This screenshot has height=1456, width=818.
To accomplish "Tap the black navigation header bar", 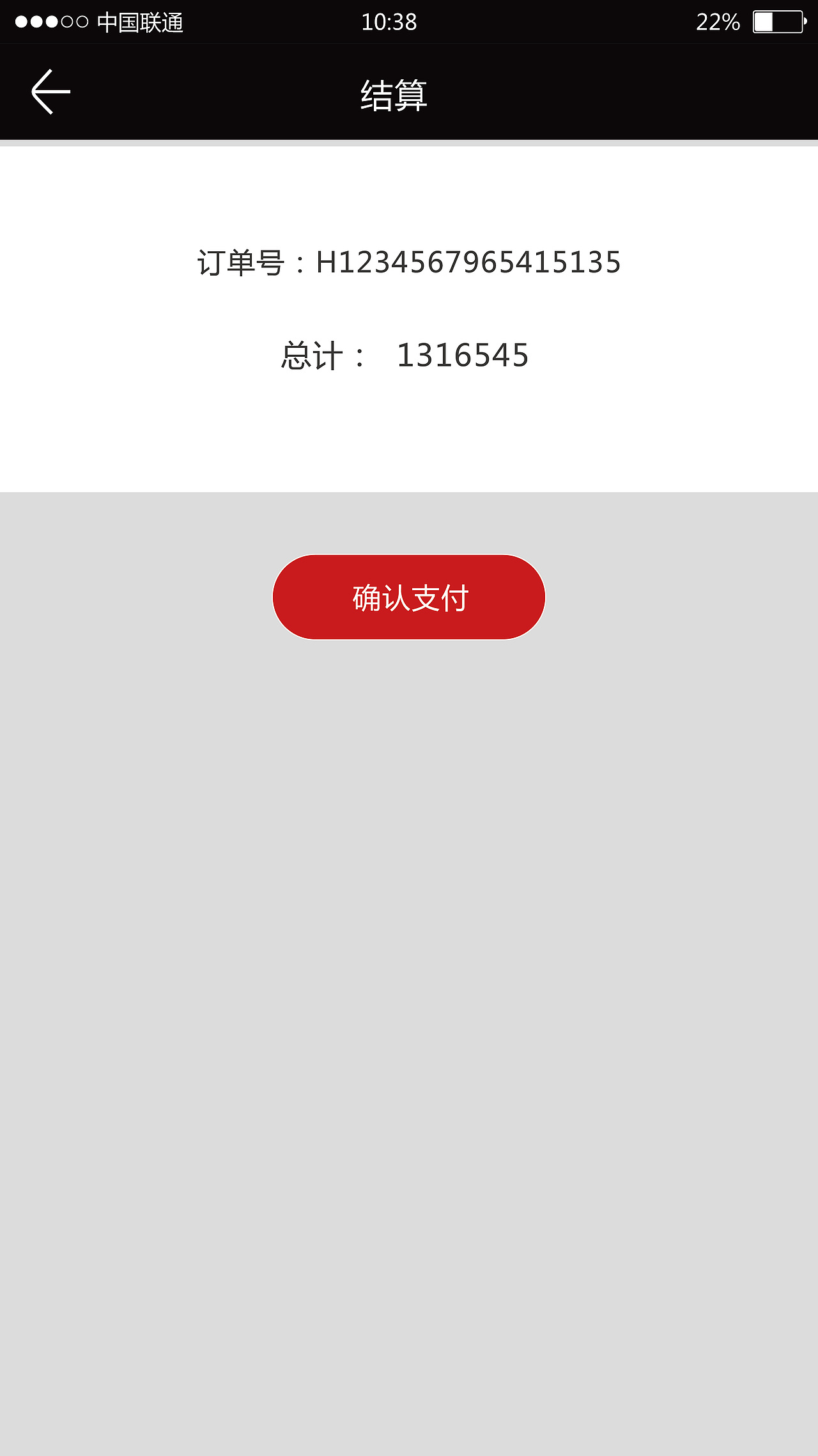I will [409, 91].
